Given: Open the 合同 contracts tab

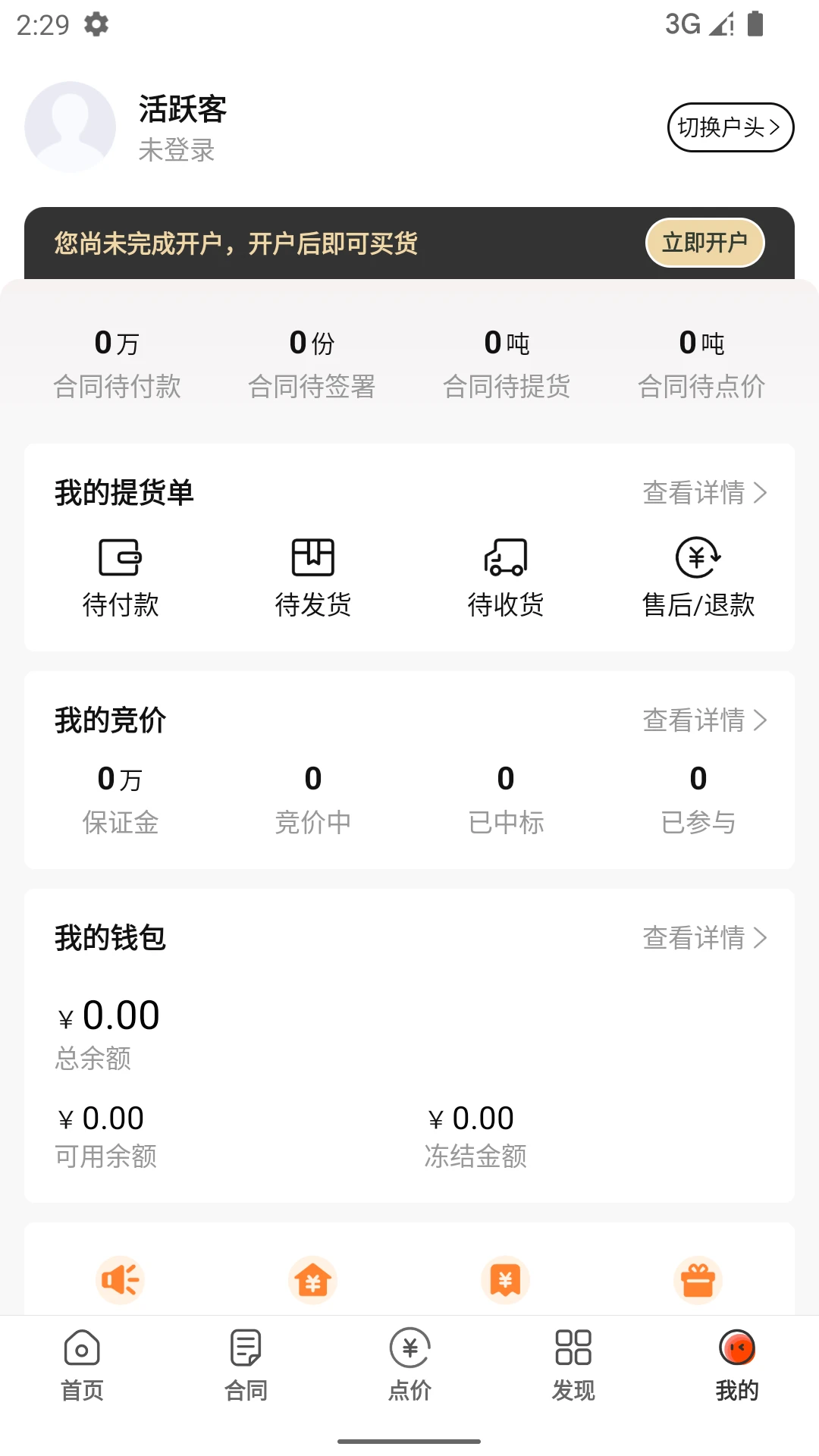Looking at the screenshot, I should [246, 1365].
